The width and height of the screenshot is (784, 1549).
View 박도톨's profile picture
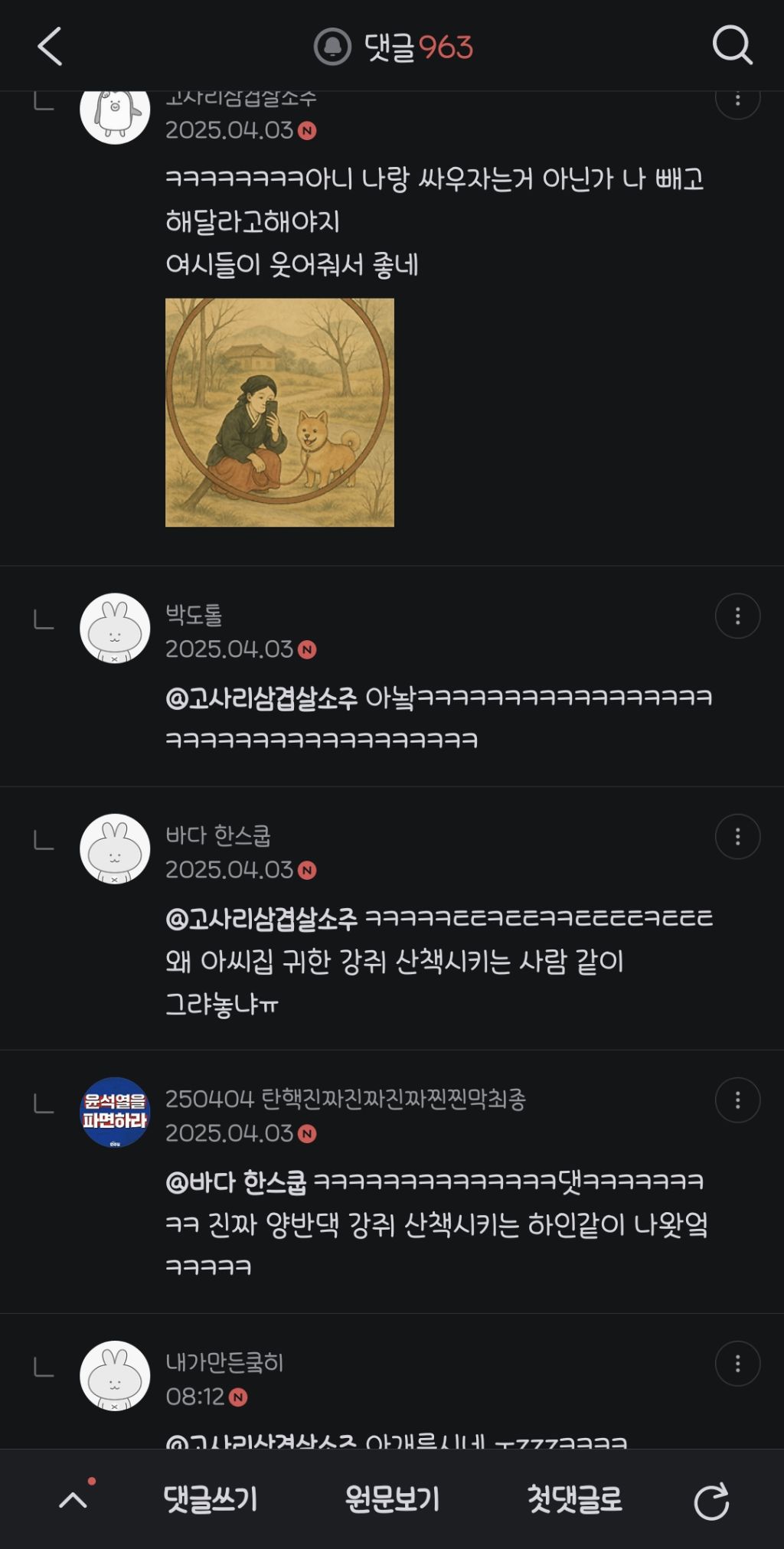(x=115, y=628)
